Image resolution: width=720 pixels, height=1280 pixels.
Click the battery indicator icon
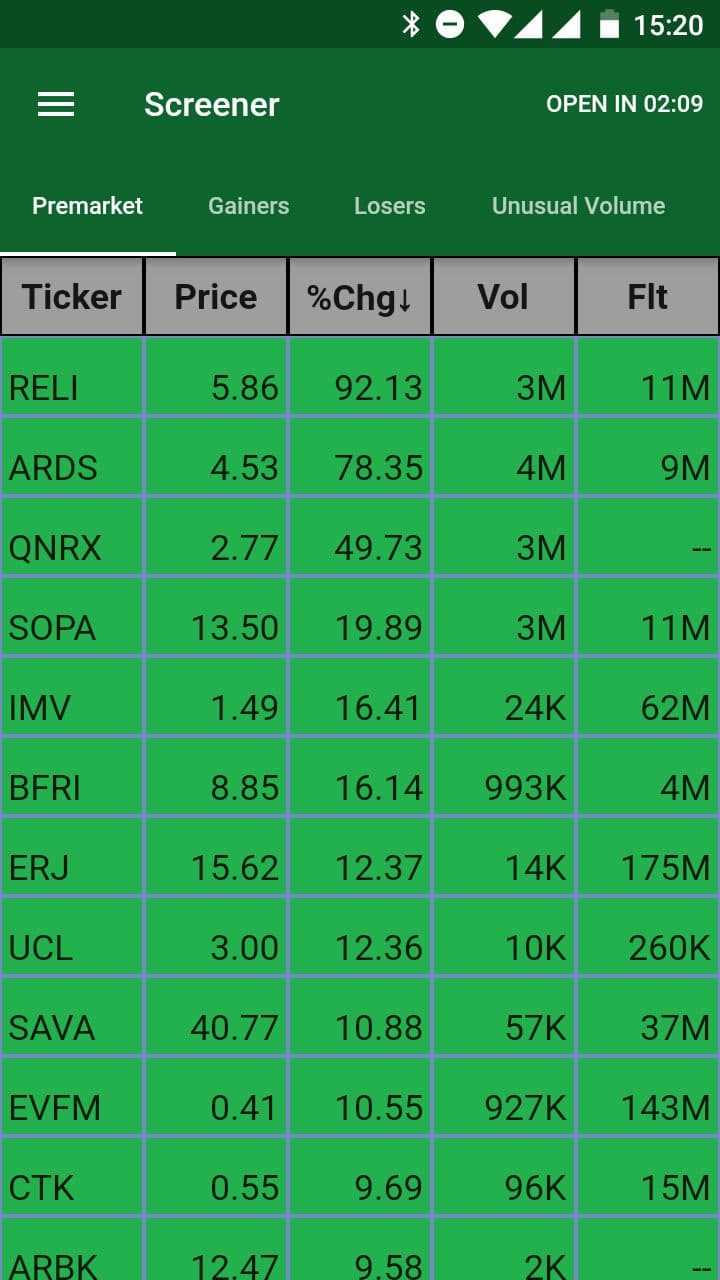[x=608, y=24]
